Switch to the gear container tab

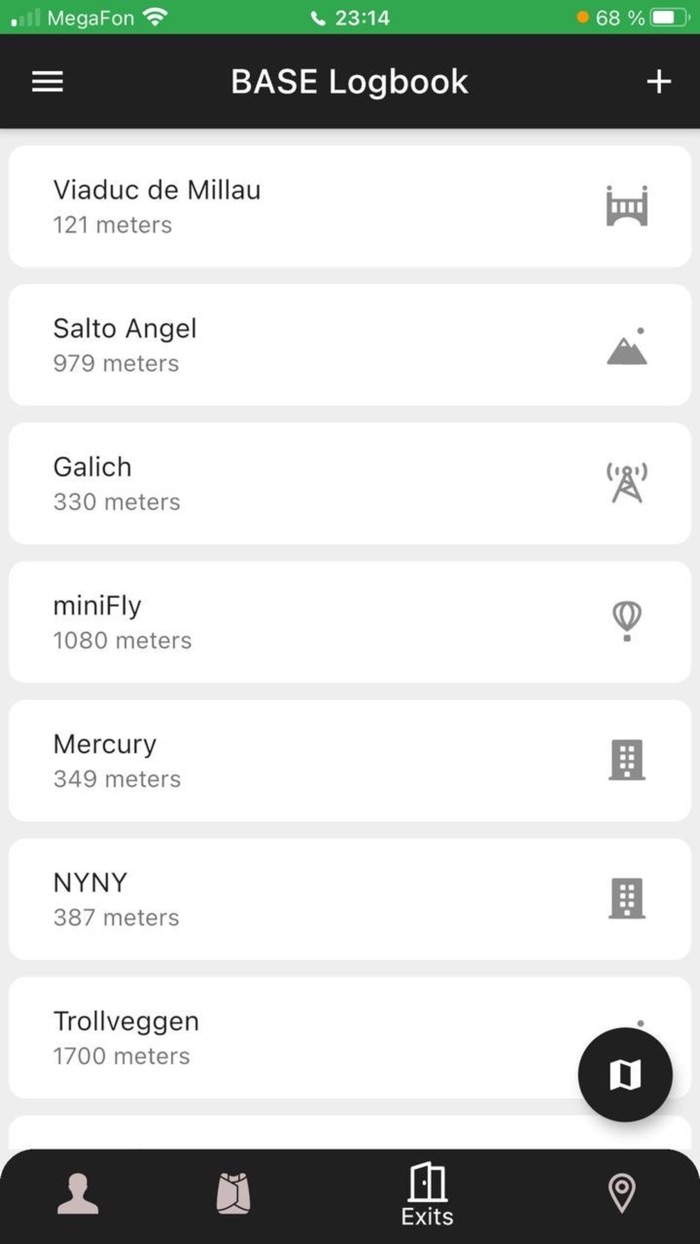point(233,1194)
